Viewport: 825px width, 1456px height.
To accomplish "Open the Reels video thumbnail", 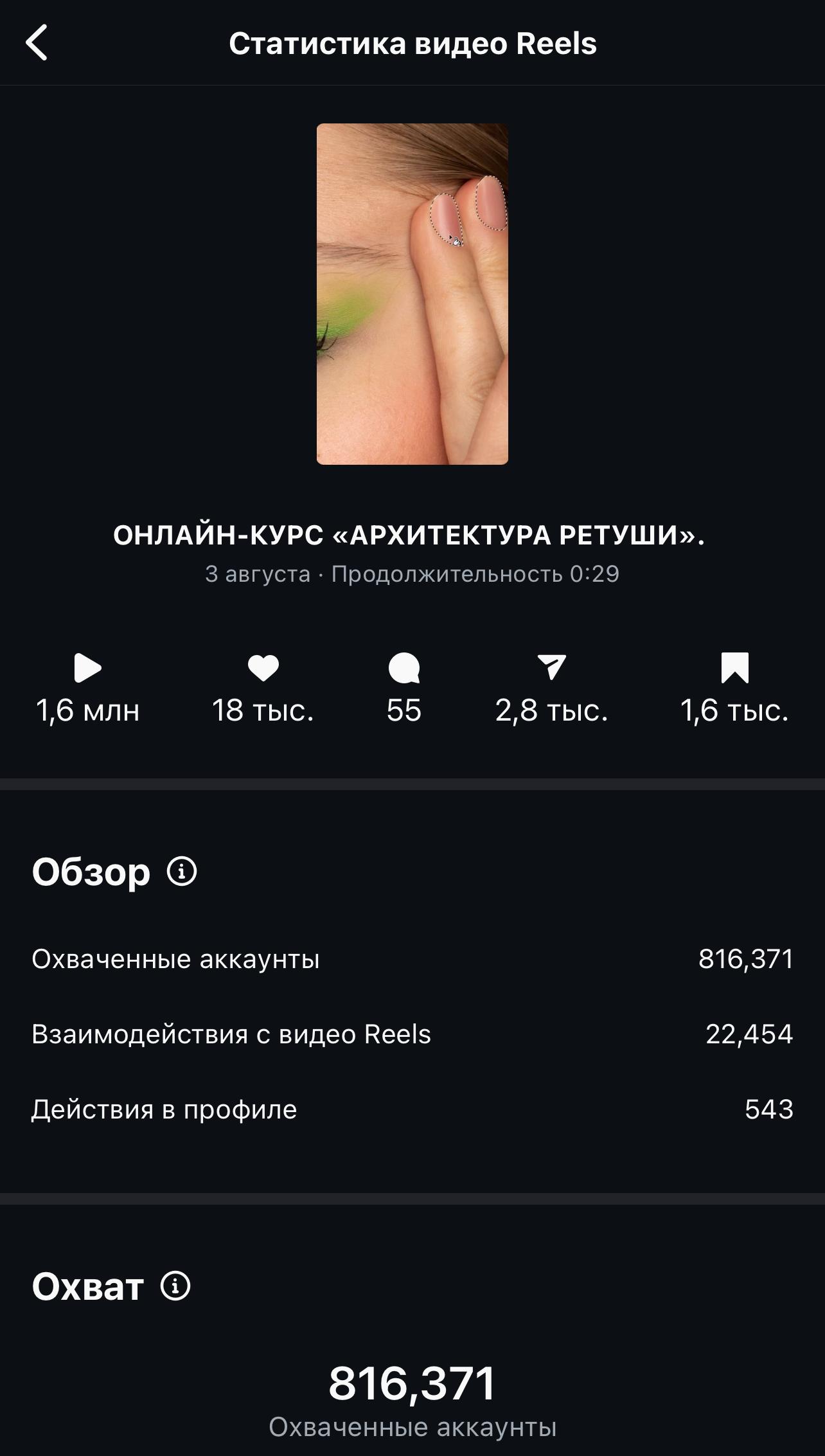I will click(x=412, y=294).
